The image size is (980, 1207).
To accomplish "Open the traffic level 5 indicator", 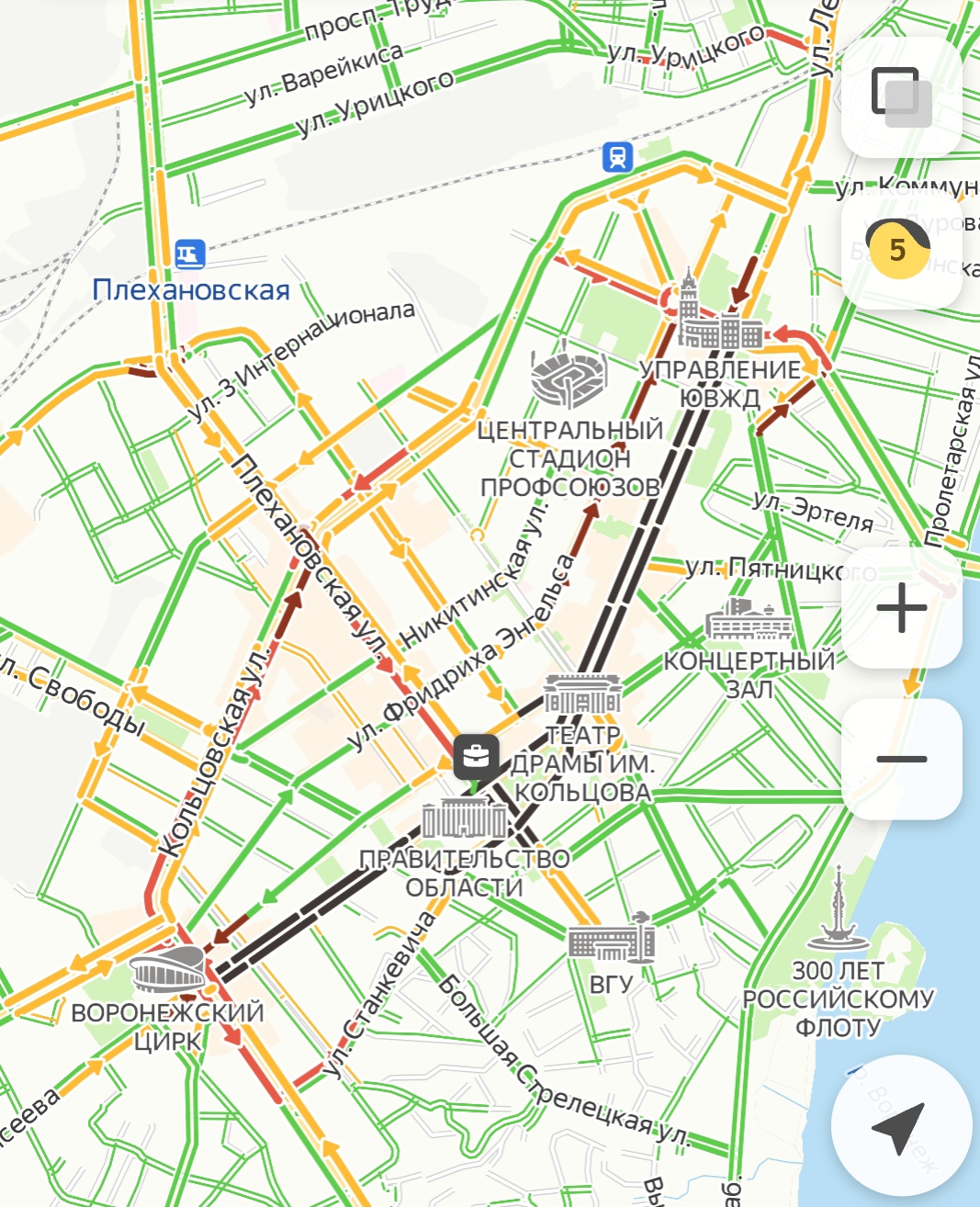I will [x=899, y=249].
